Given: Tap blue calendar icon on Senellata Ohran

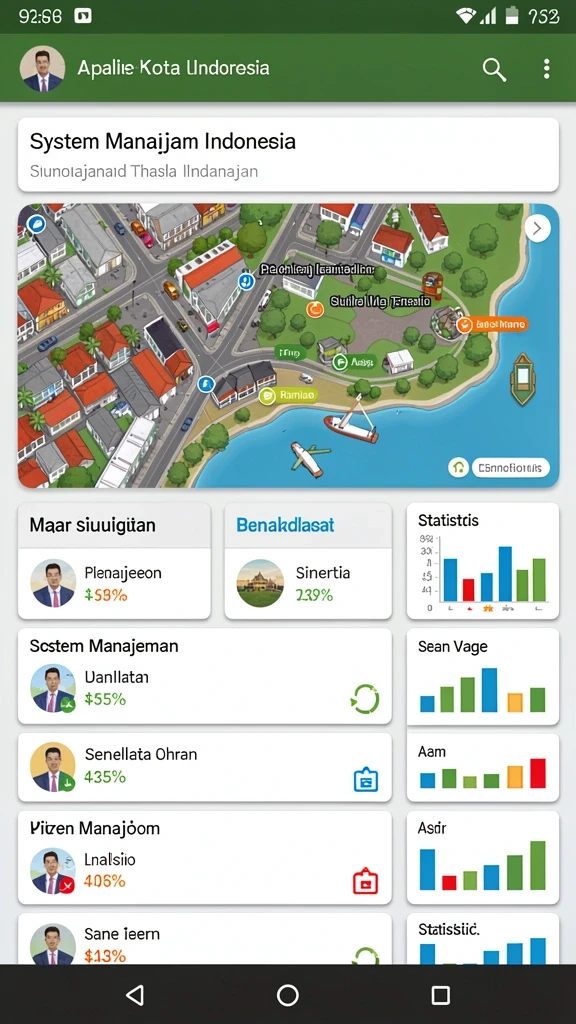Looking at the screenshot, I should [366, 778].
